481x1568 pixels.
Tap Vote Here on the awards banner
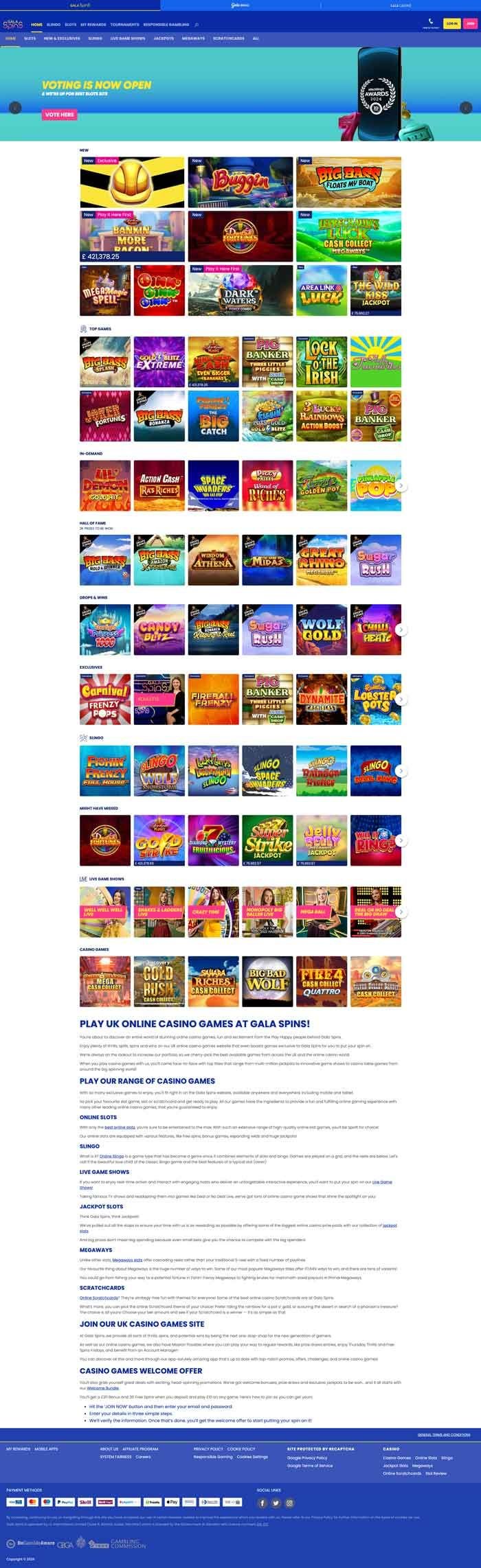point(59,115)
